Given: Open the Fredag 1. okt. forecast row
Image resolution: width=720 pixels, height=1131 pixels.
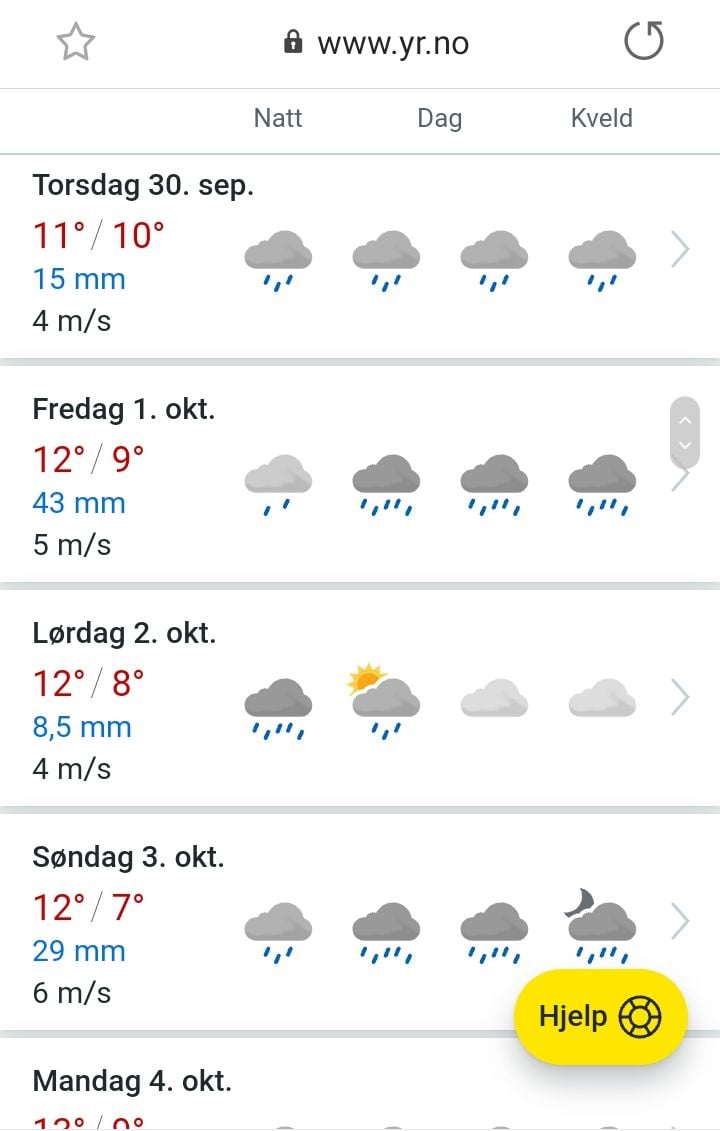Looking at the screenshot, I should [360, 478].
